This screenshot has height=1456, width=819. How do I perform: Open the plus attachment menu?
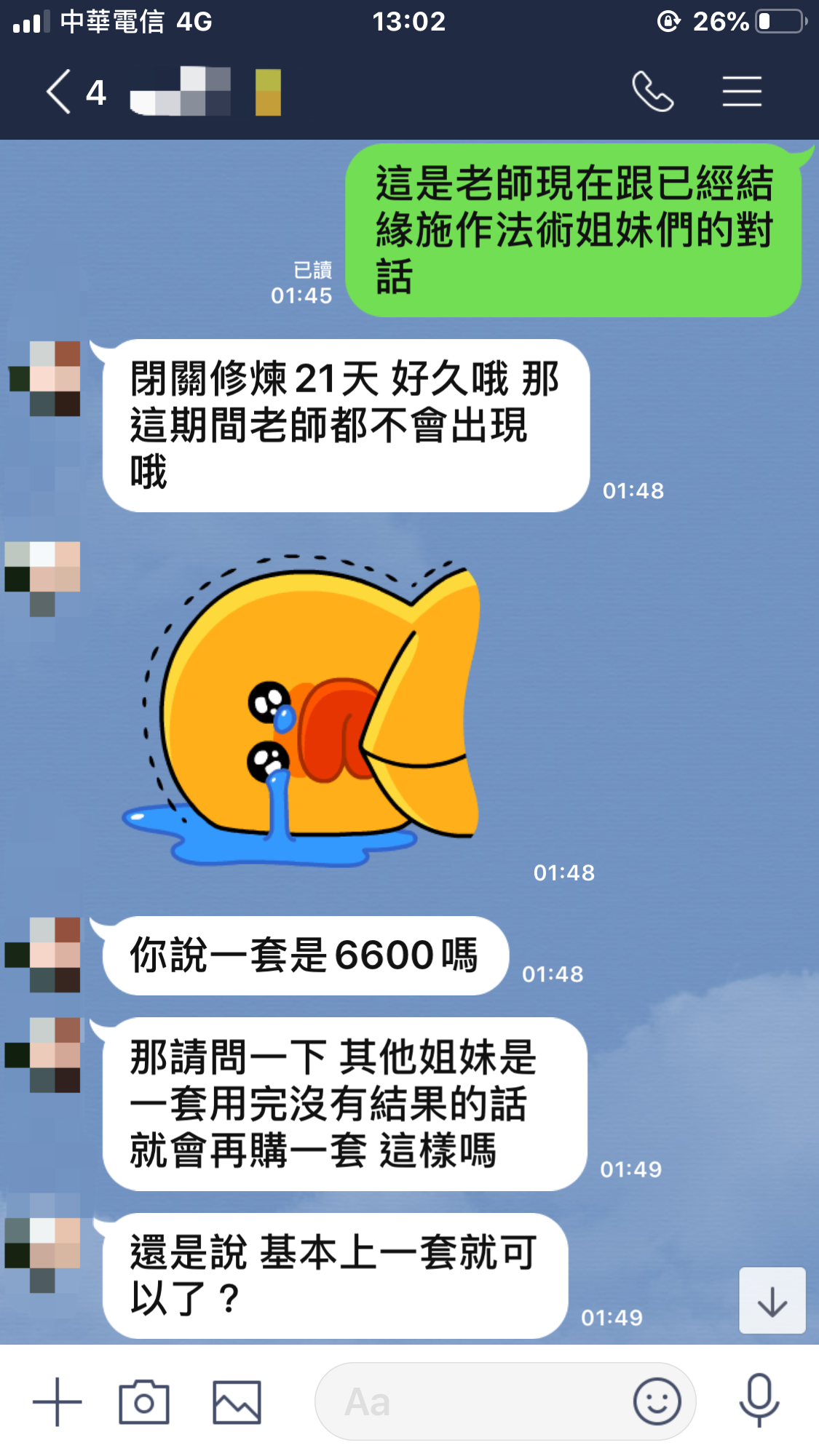point(57,1401)
